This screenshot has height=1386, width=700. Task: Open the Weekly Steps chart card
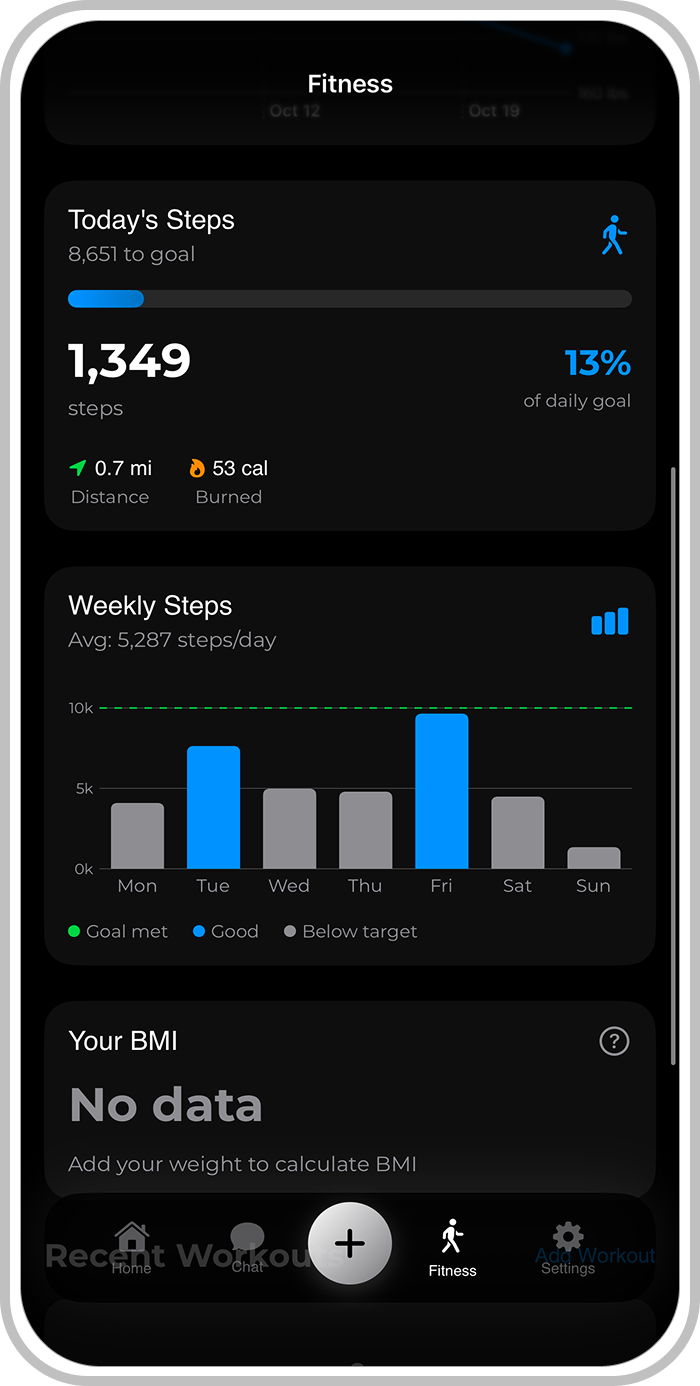[x=350, y=765]
